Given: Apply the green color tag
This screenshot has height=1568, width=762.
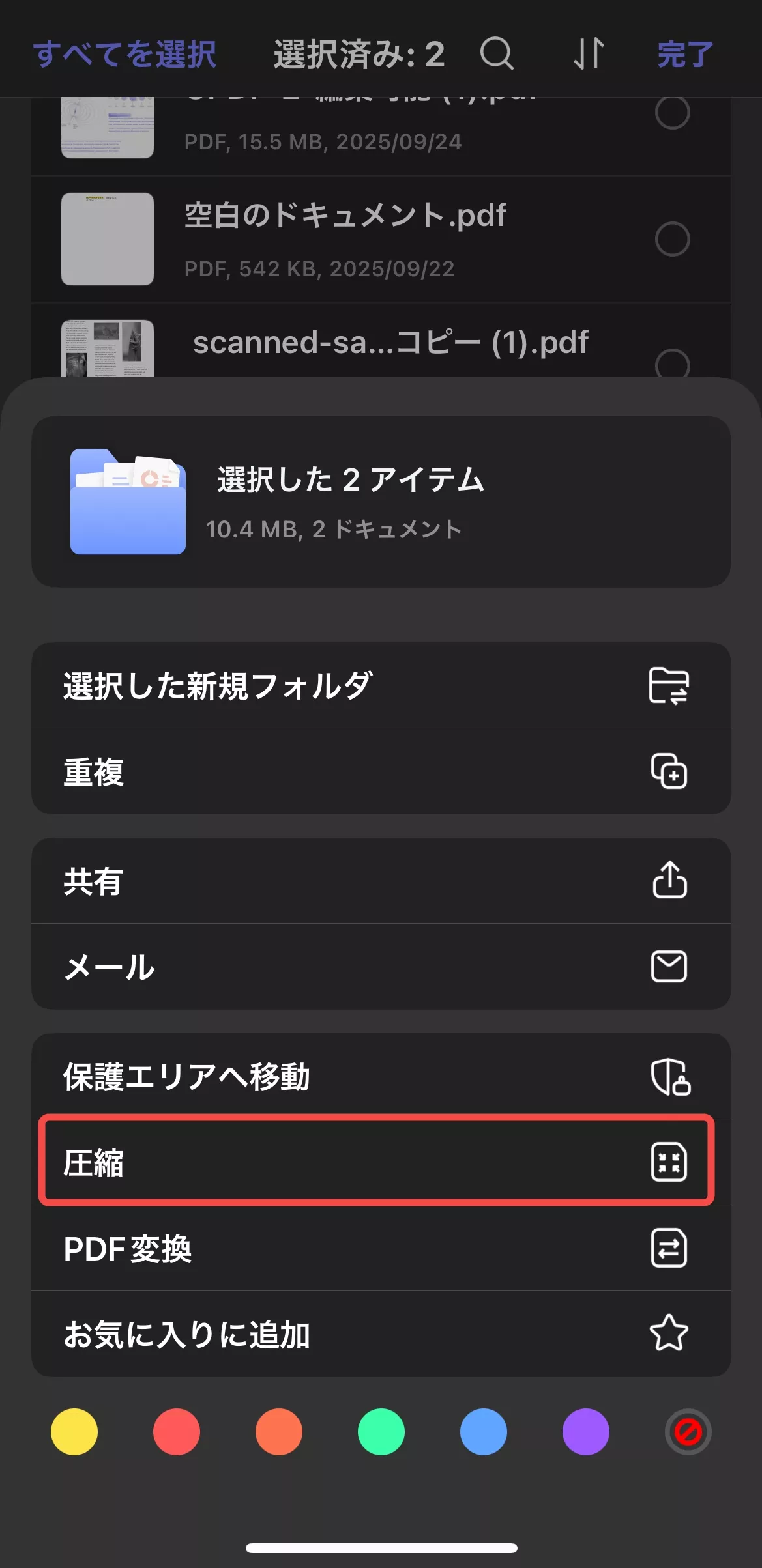Looking at the screenshot, I should [x=381, y=1432].
